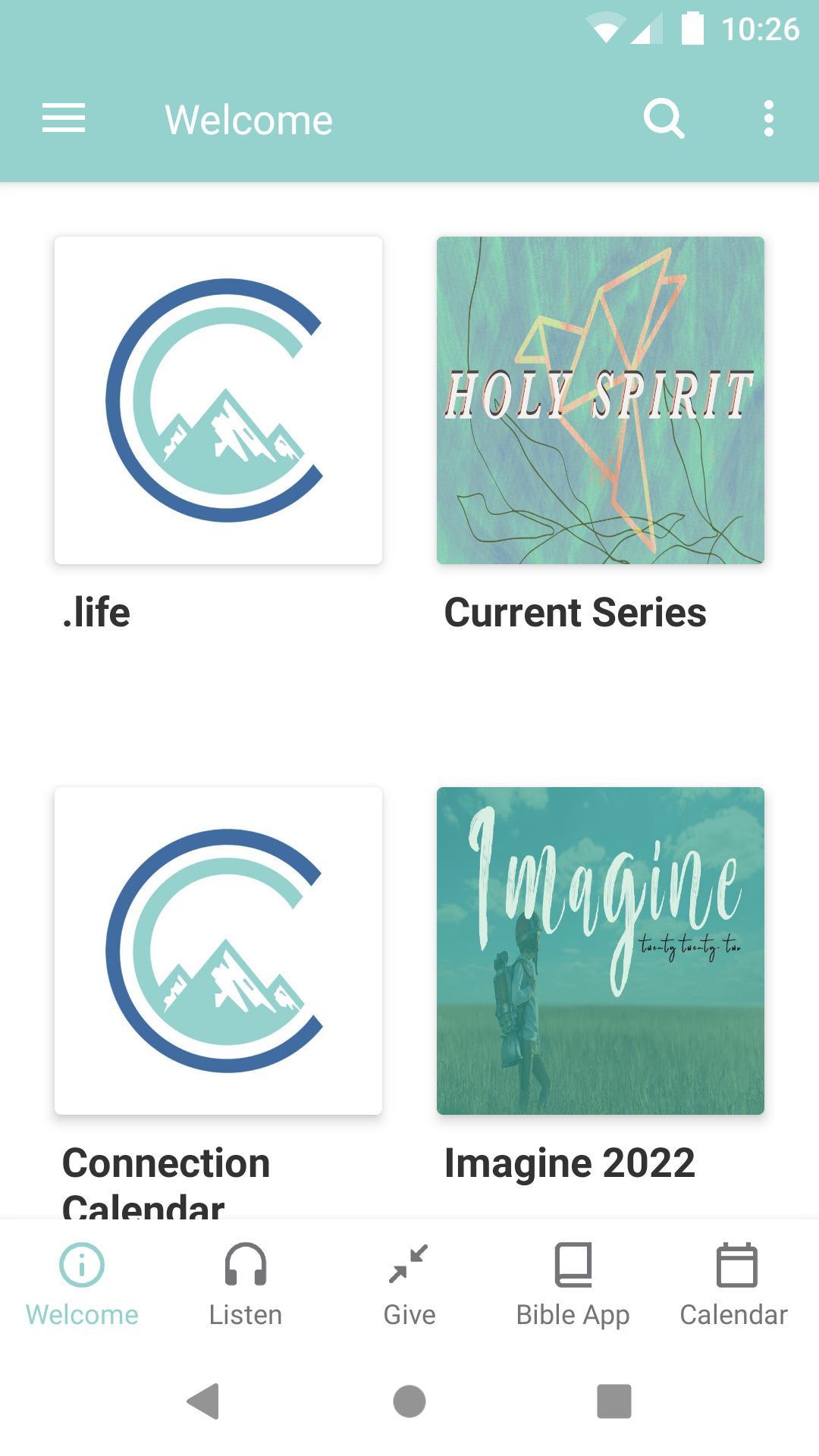Go to the system home screen
The width and height of the screenshot is (819, 1456).
coord(409,1401)
